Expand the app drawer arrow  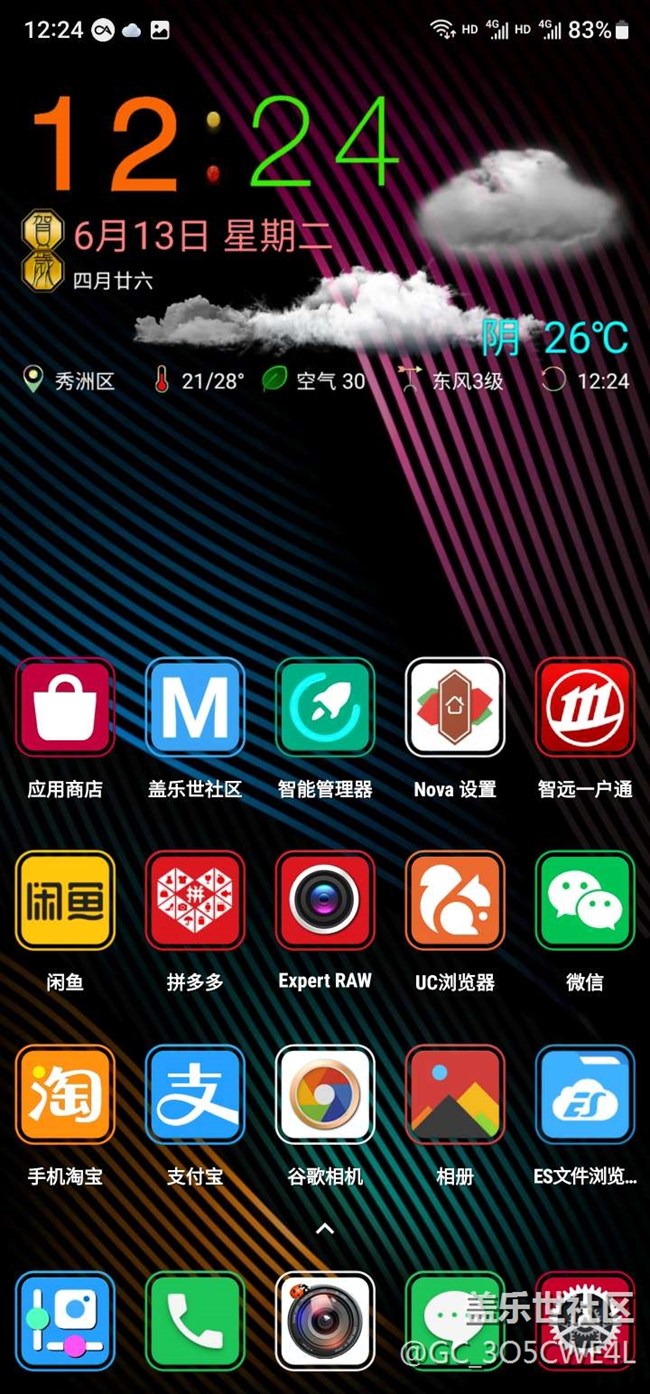click(x=325, y=1228)
